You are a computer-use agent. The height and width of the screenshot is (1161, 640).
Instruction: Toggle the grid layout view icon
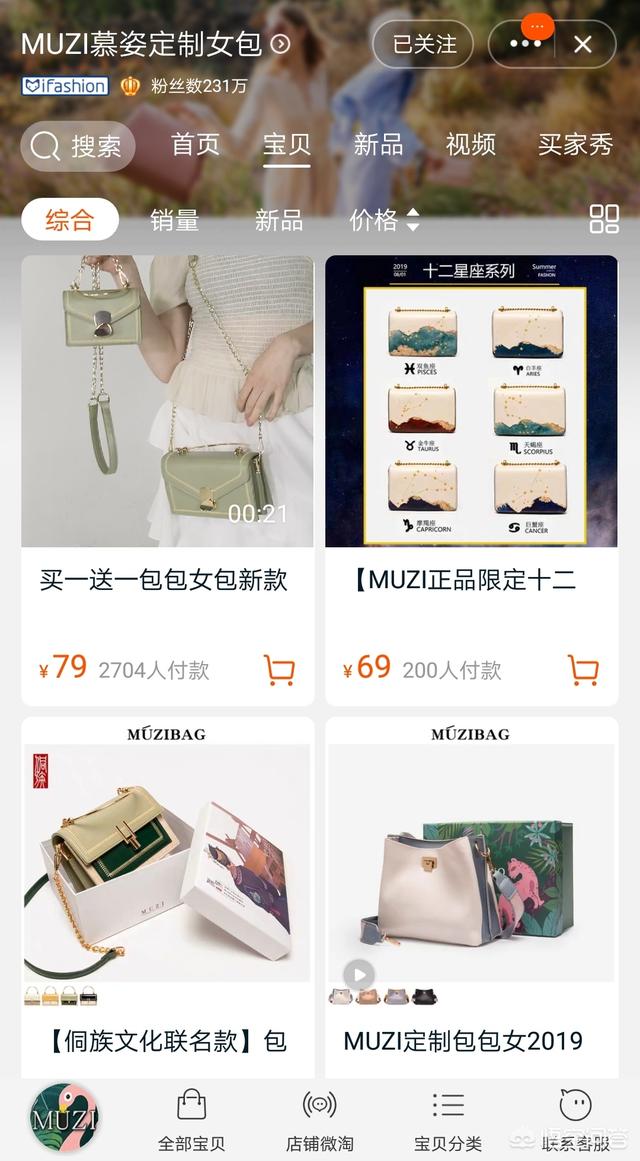604,220
